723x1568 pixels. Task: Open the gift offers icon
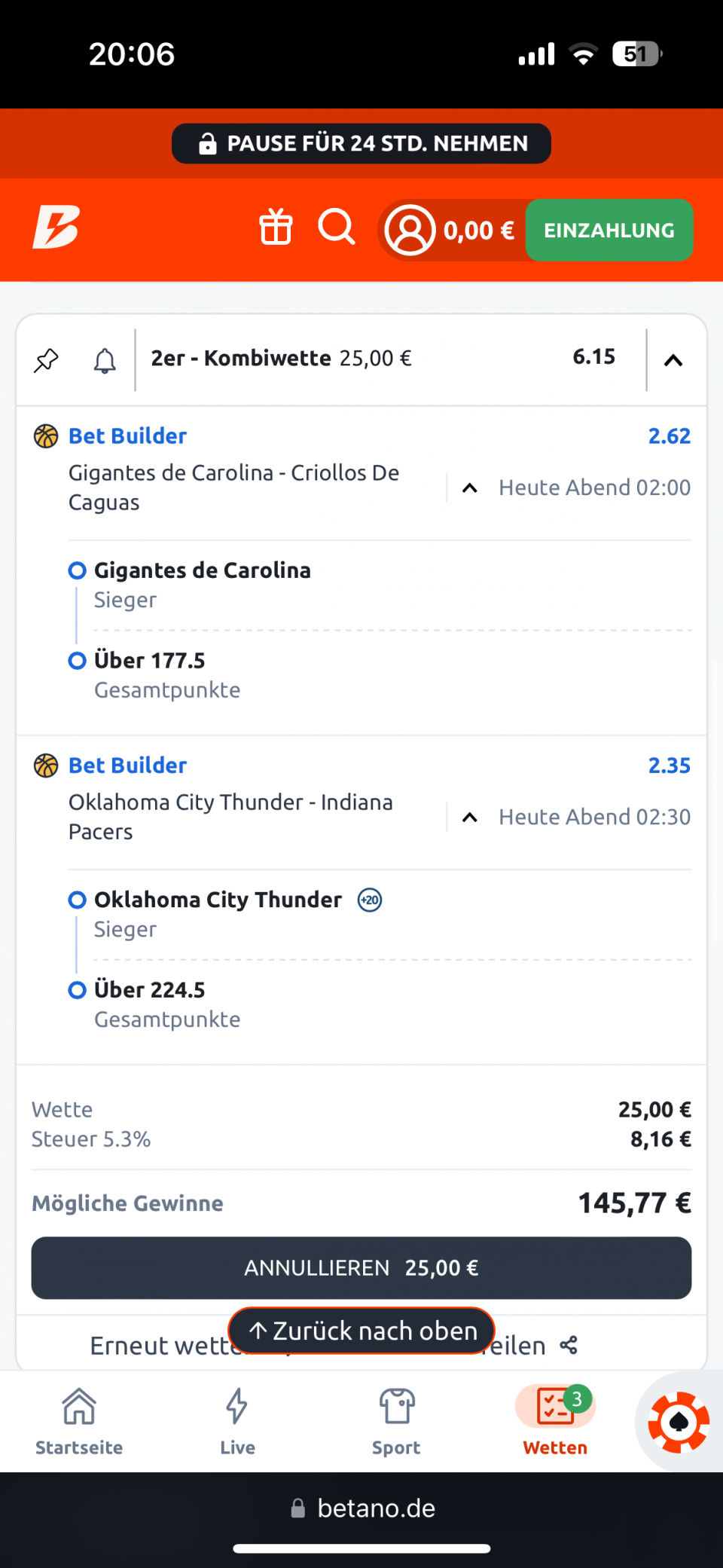click(x=276, y=227)
